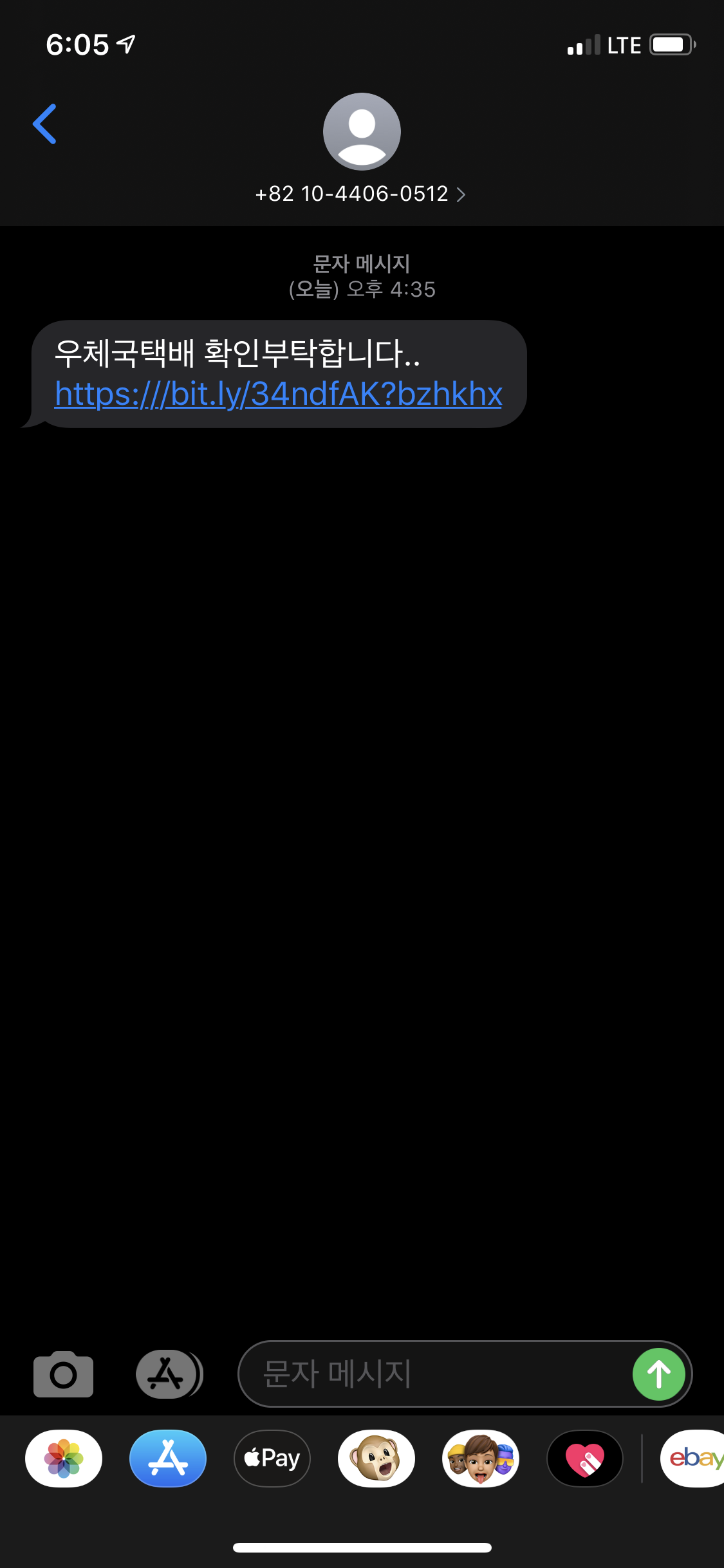
Task: Open the Animoji monkey app
Action: point(376,1458)
